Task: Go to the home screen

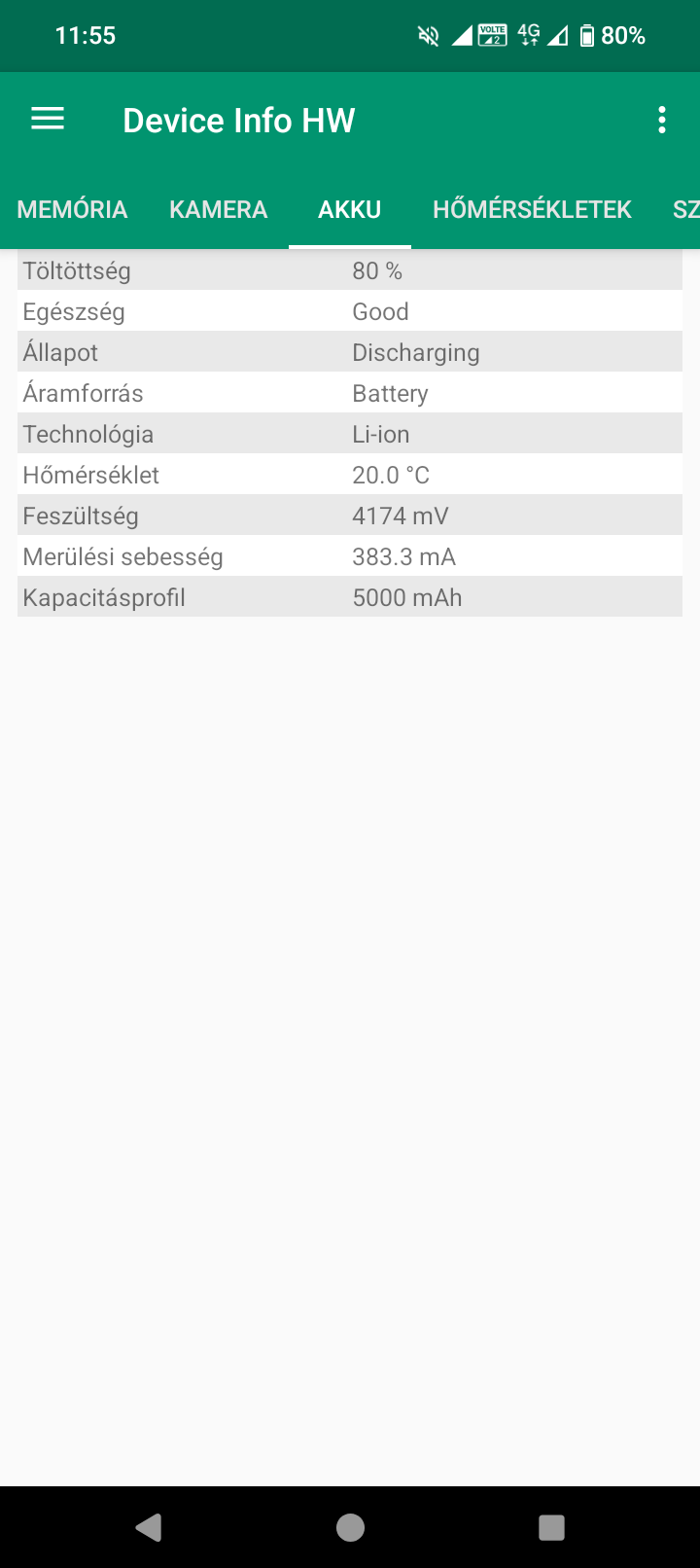Action: click(x=350, y=1527)
